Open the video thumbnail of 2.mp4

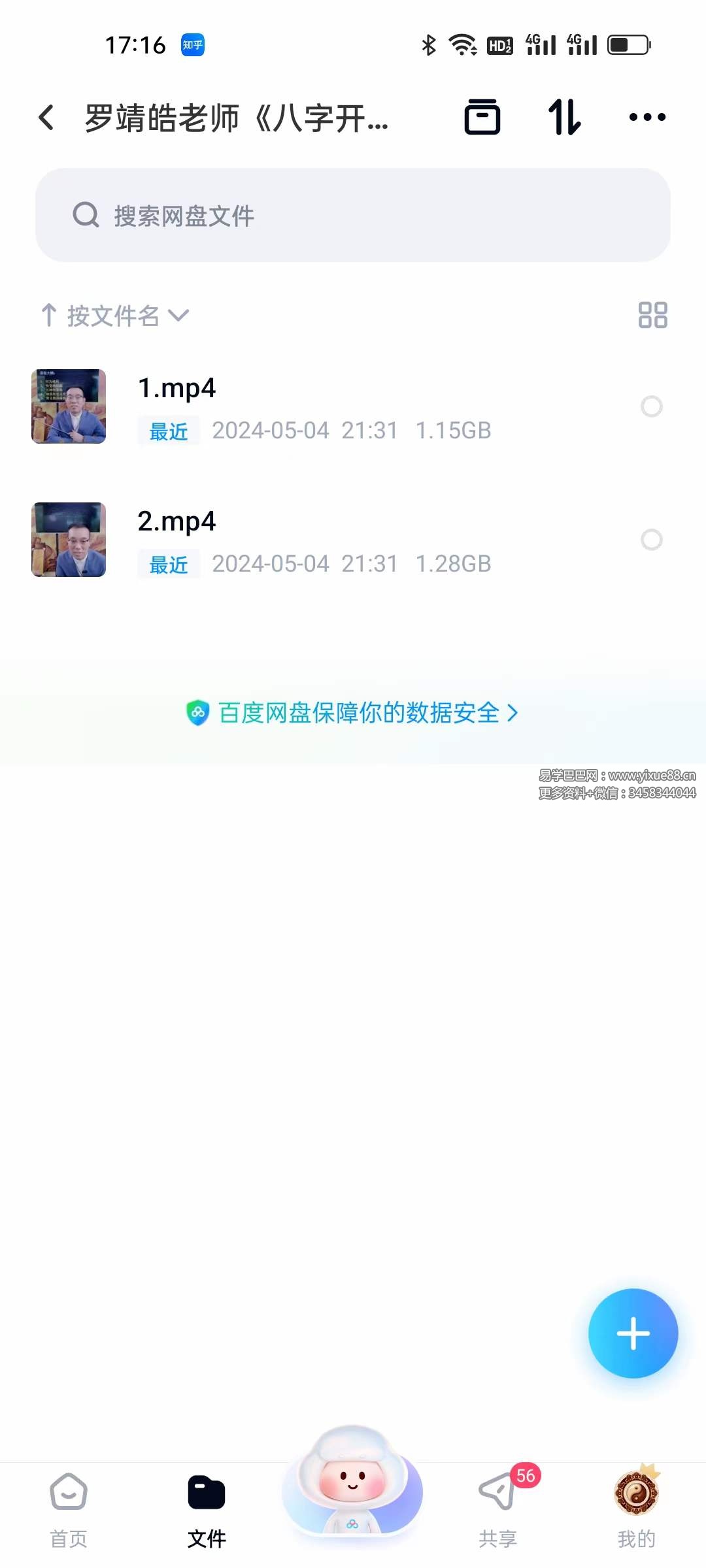pyautogui.click(x=68, y=539)
